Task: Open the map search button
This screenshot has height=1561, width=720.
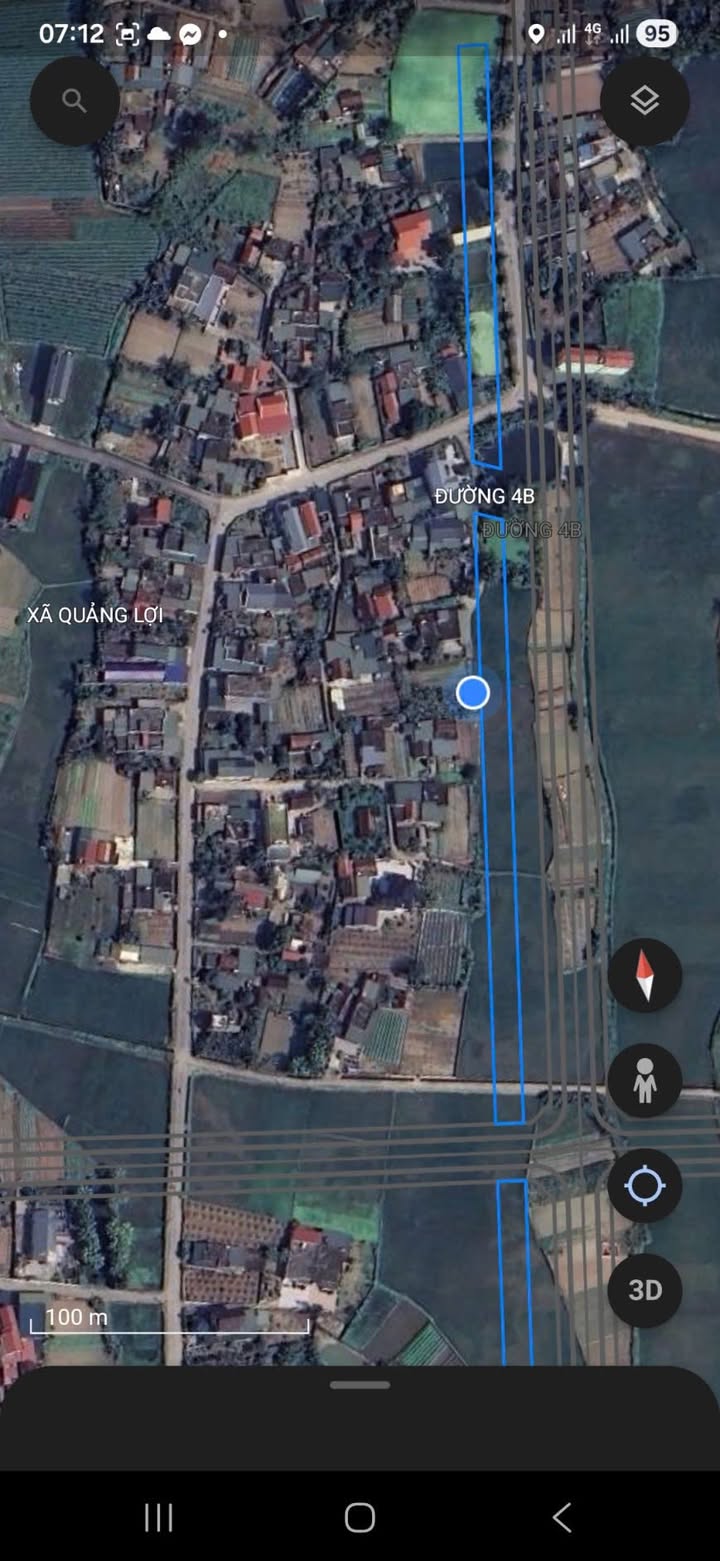Action: click(x=75, y=100)
